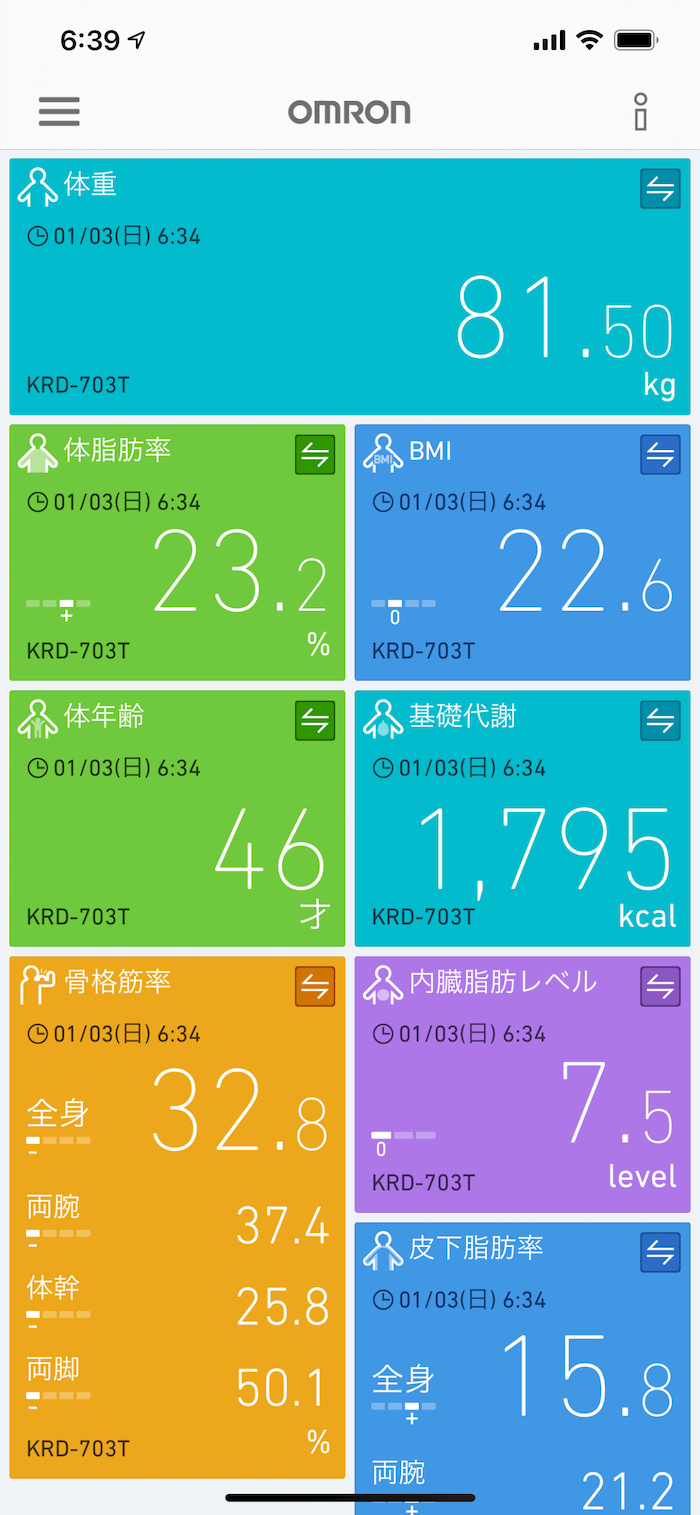
Task: Open the 体脂肪率 body fat card
Action: click(x=177, y=552)
